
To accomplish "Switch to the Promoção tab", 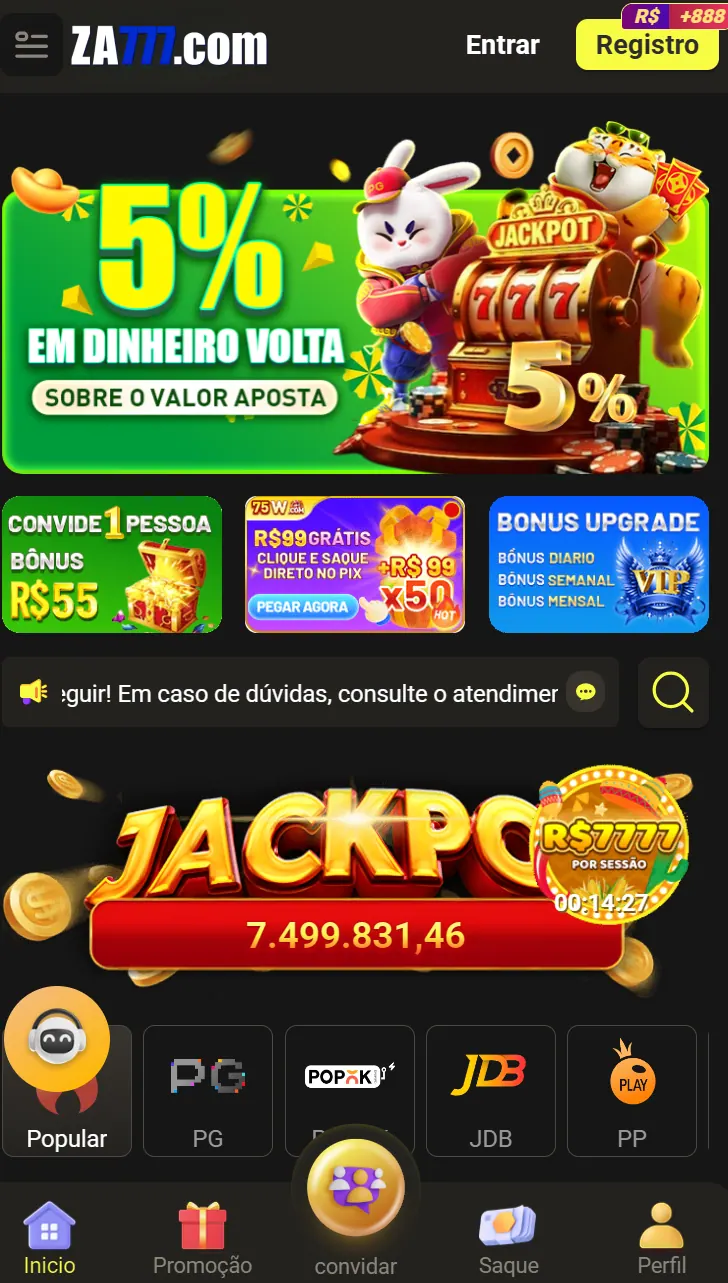I will point(202,1240).
